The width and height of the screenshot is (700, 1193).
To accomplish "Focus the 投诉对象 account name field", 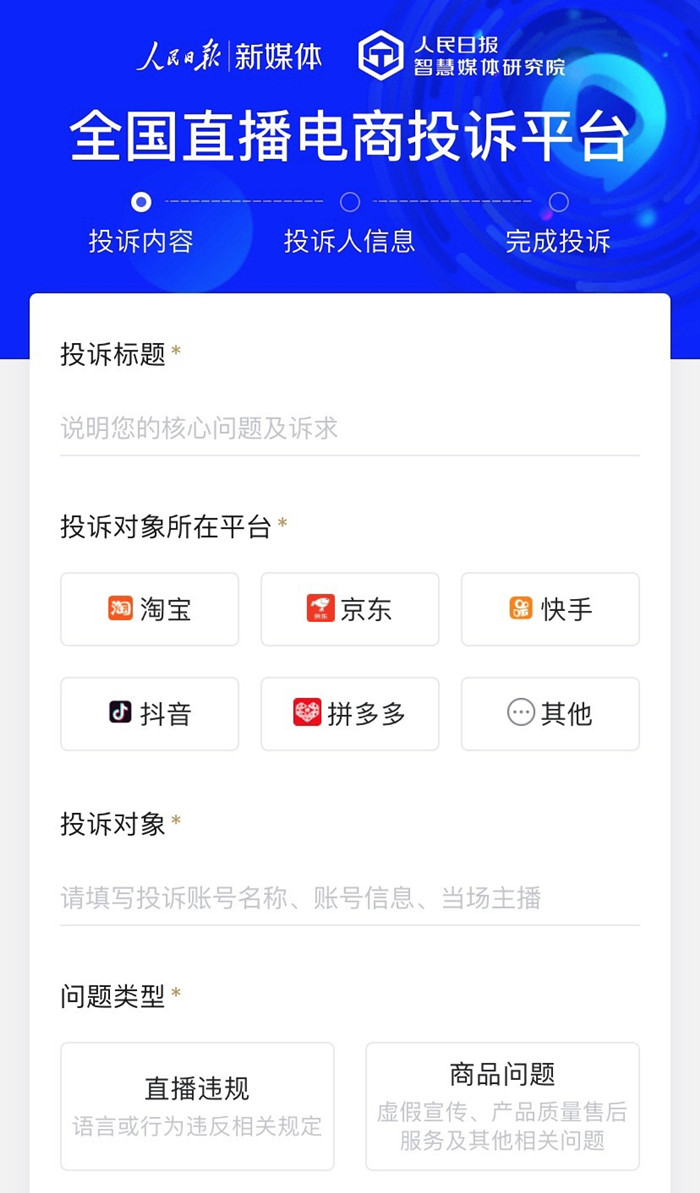I will click(x=349, y=898).
